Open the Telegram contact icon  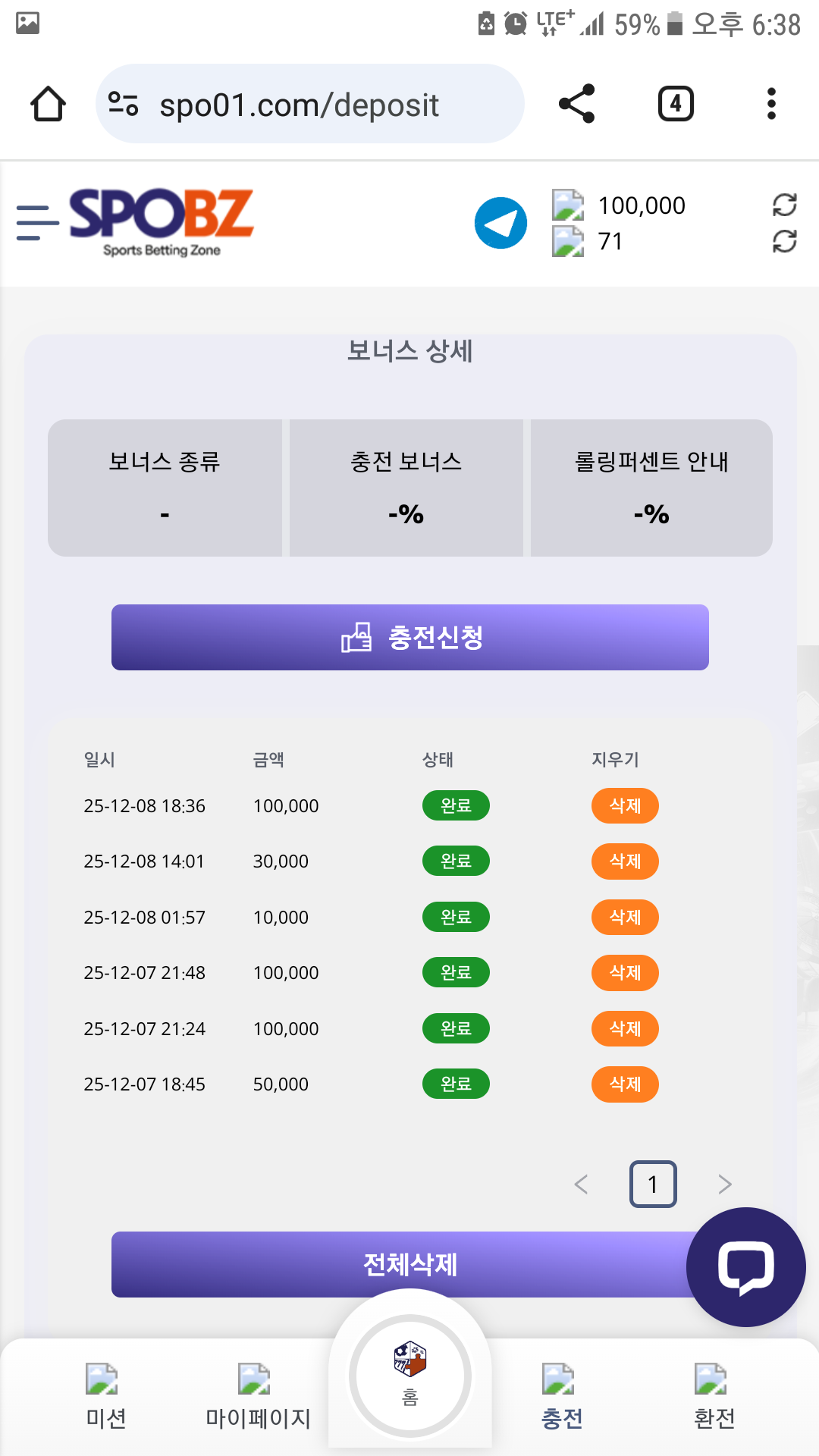pos(500,222)
